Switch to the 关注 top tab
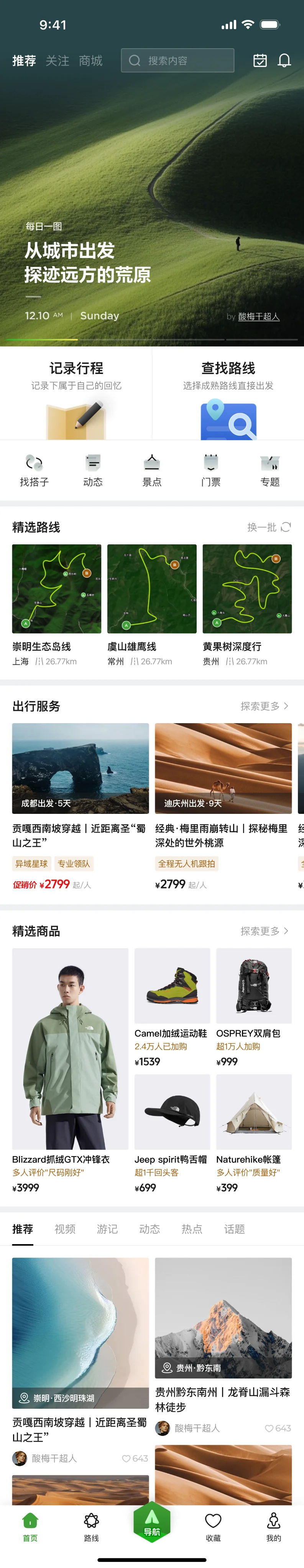Viewport: 304px width, 1568px height. coord(57,61)
